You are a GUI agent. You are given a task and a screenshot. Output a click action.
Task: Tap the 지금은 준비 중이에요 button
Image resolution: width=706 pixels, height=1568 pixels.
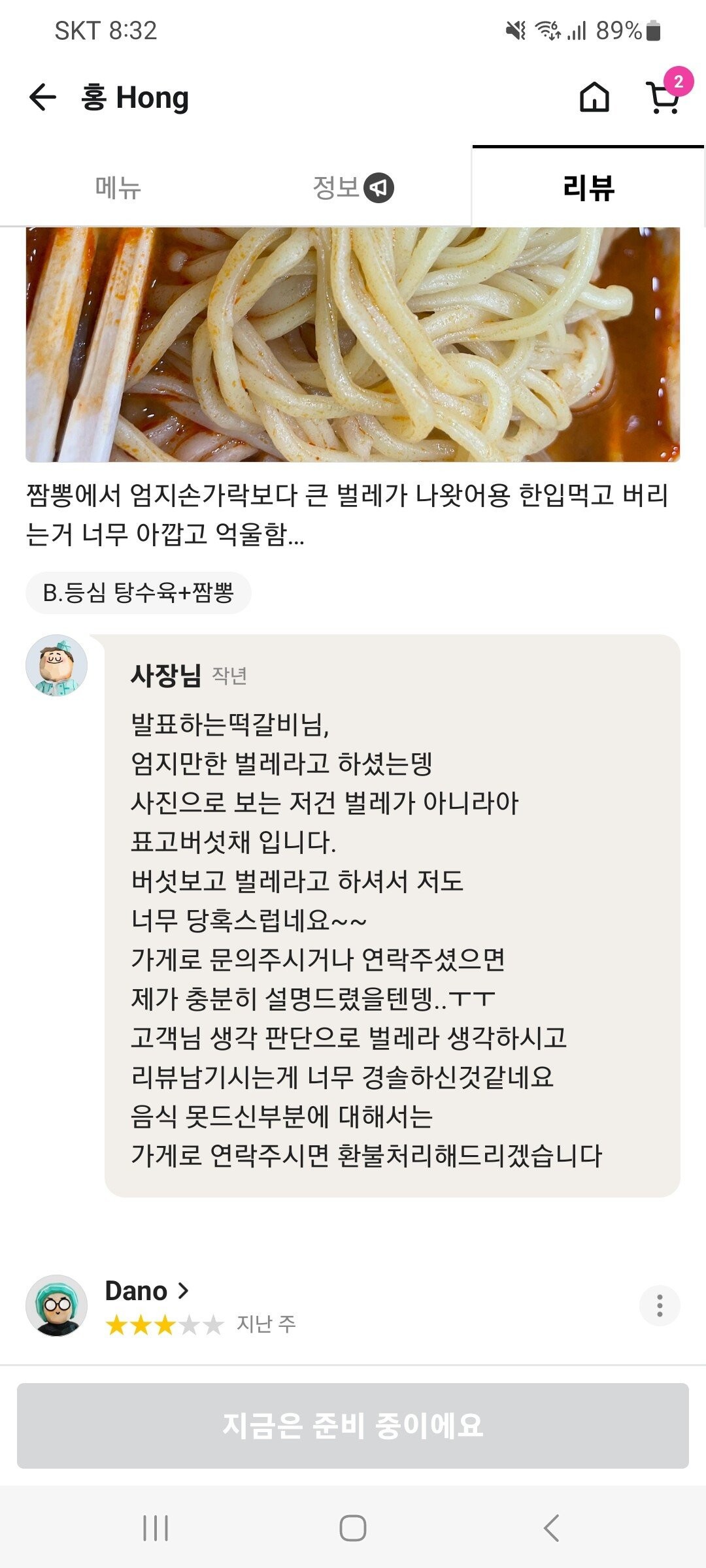[x=353, y=1426]
